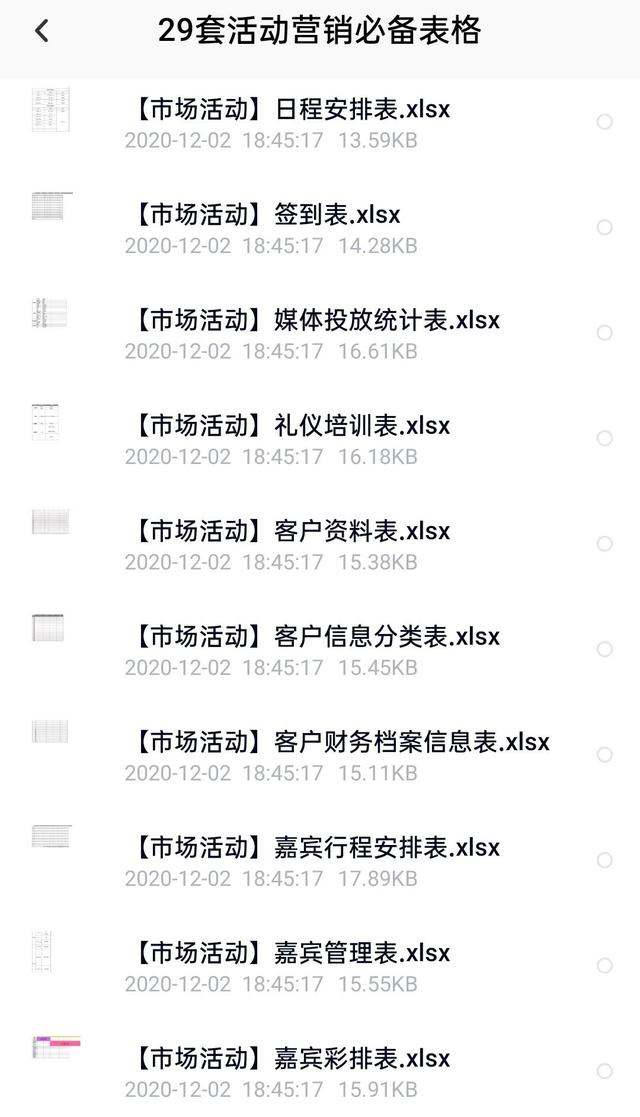
Task: Open the file 客户财务档案信息表.xlsx
Action: click(340, 742)
